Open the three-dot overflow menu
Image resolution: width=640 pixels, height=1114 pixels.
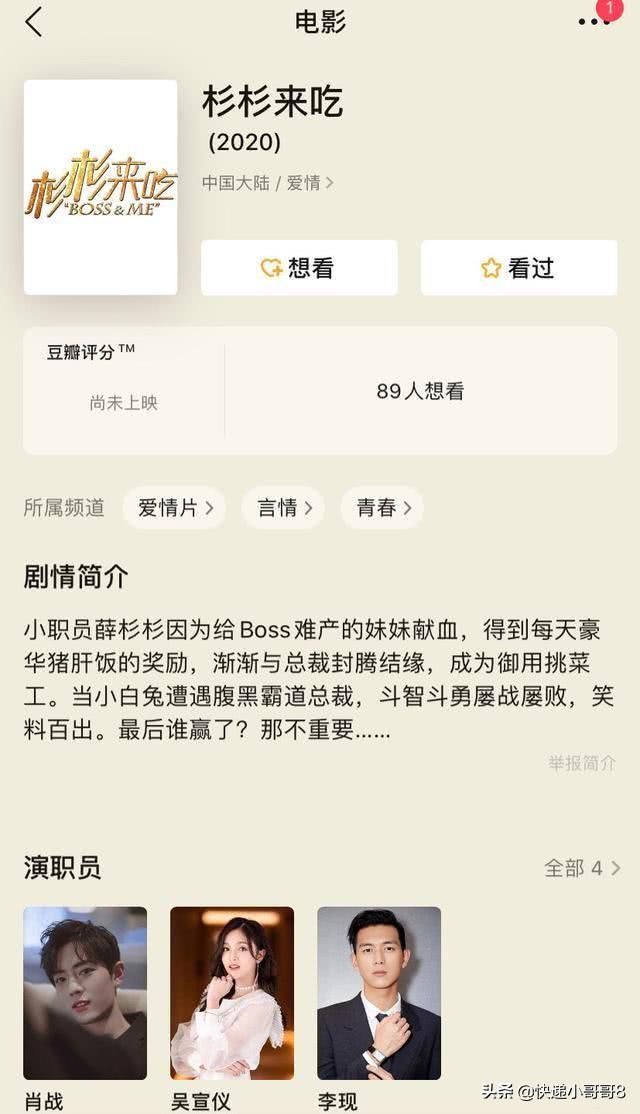click(x=593, y=22)
